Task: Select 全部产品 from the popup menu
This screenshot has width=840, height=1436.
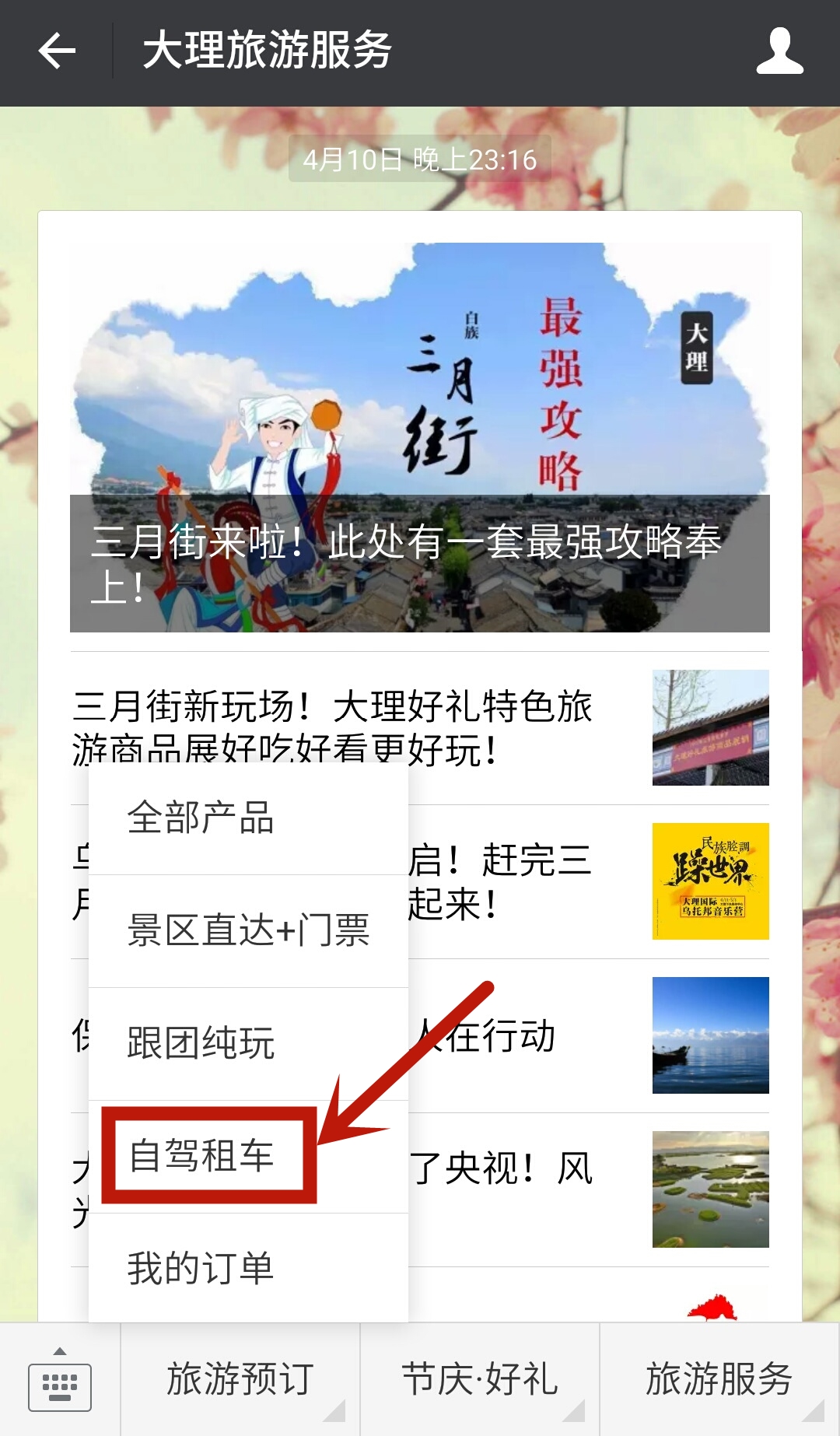Action: [201, 818]
